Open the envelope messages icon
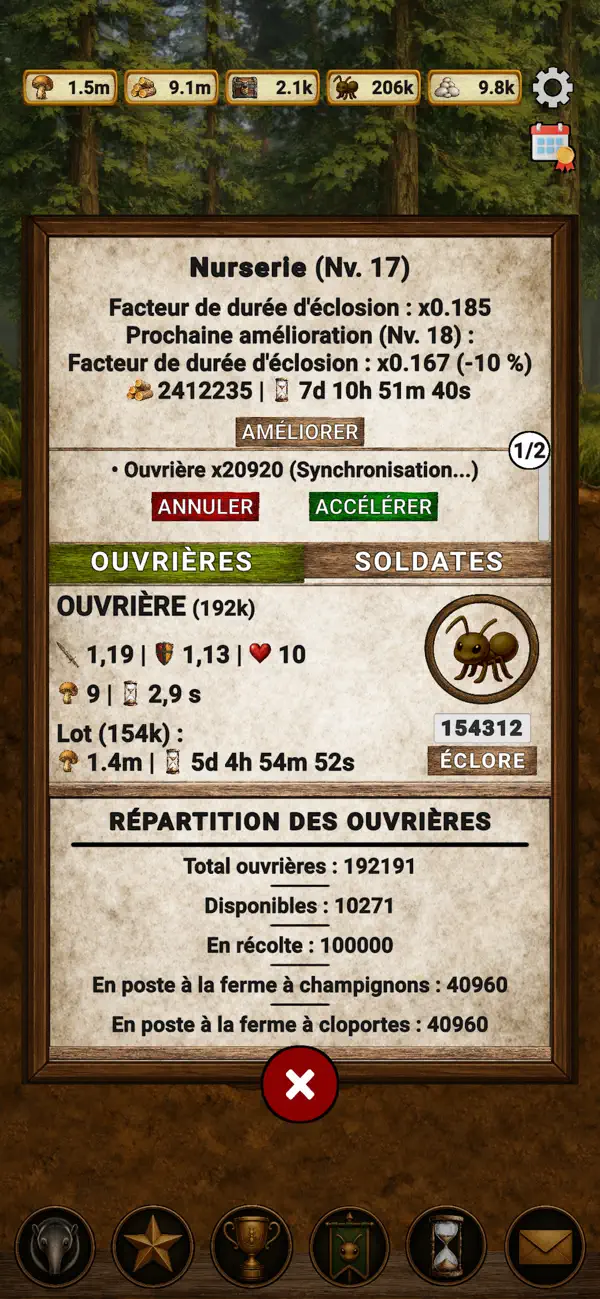Screen dimensions: 600x1299 (545, 1246)
